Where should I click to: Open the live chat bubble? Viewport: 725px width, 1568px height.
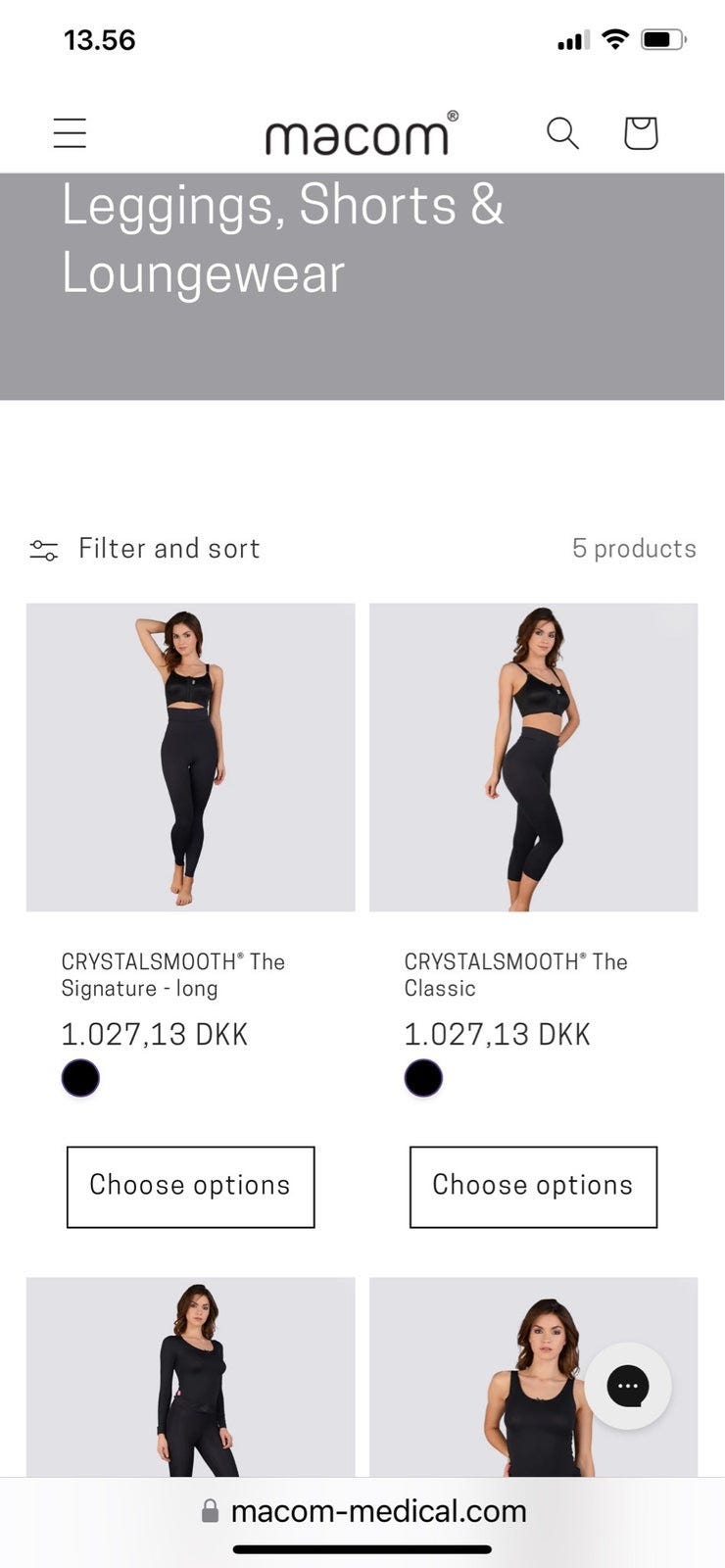pos(628,1386)
